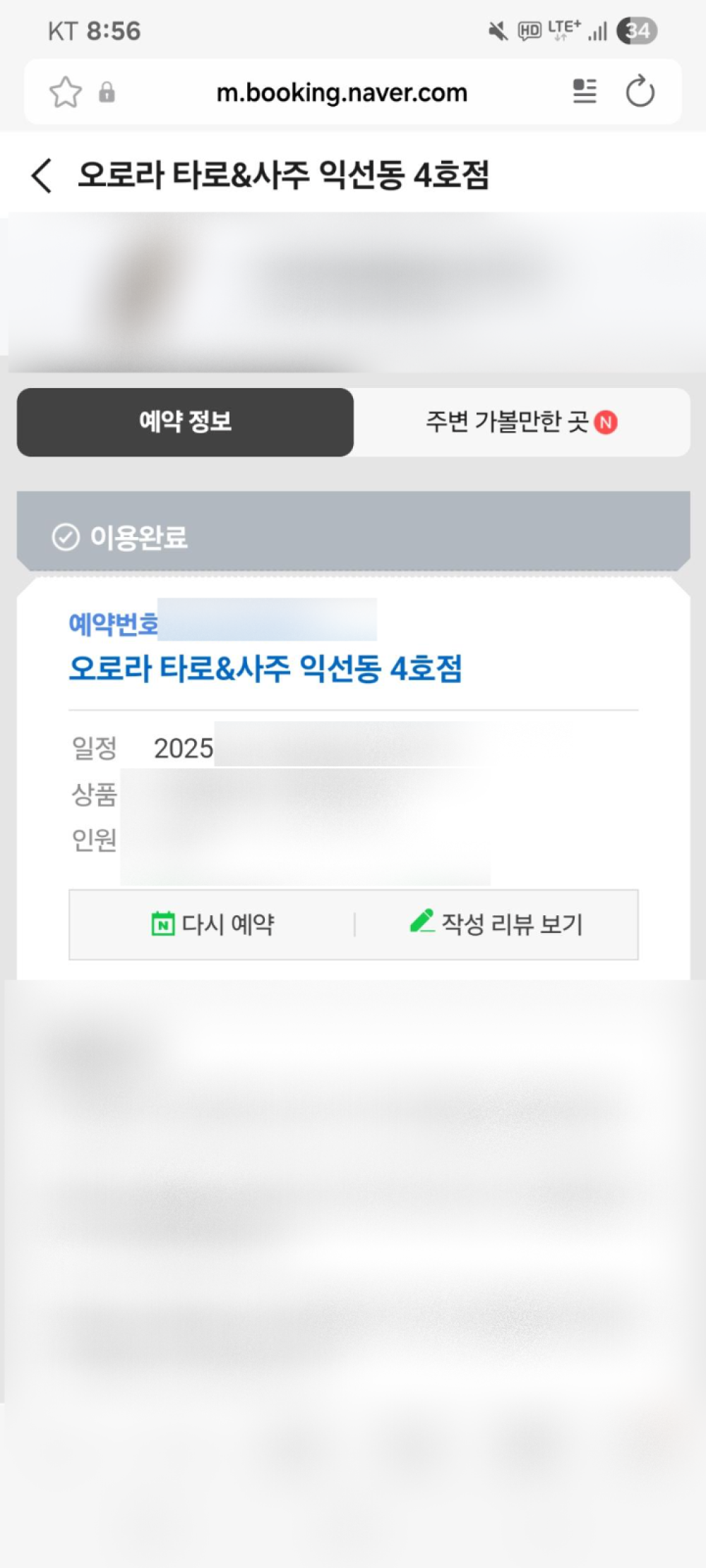Tap 다시 예약 to rebook

pyautogui.click(x=213, y=924)
